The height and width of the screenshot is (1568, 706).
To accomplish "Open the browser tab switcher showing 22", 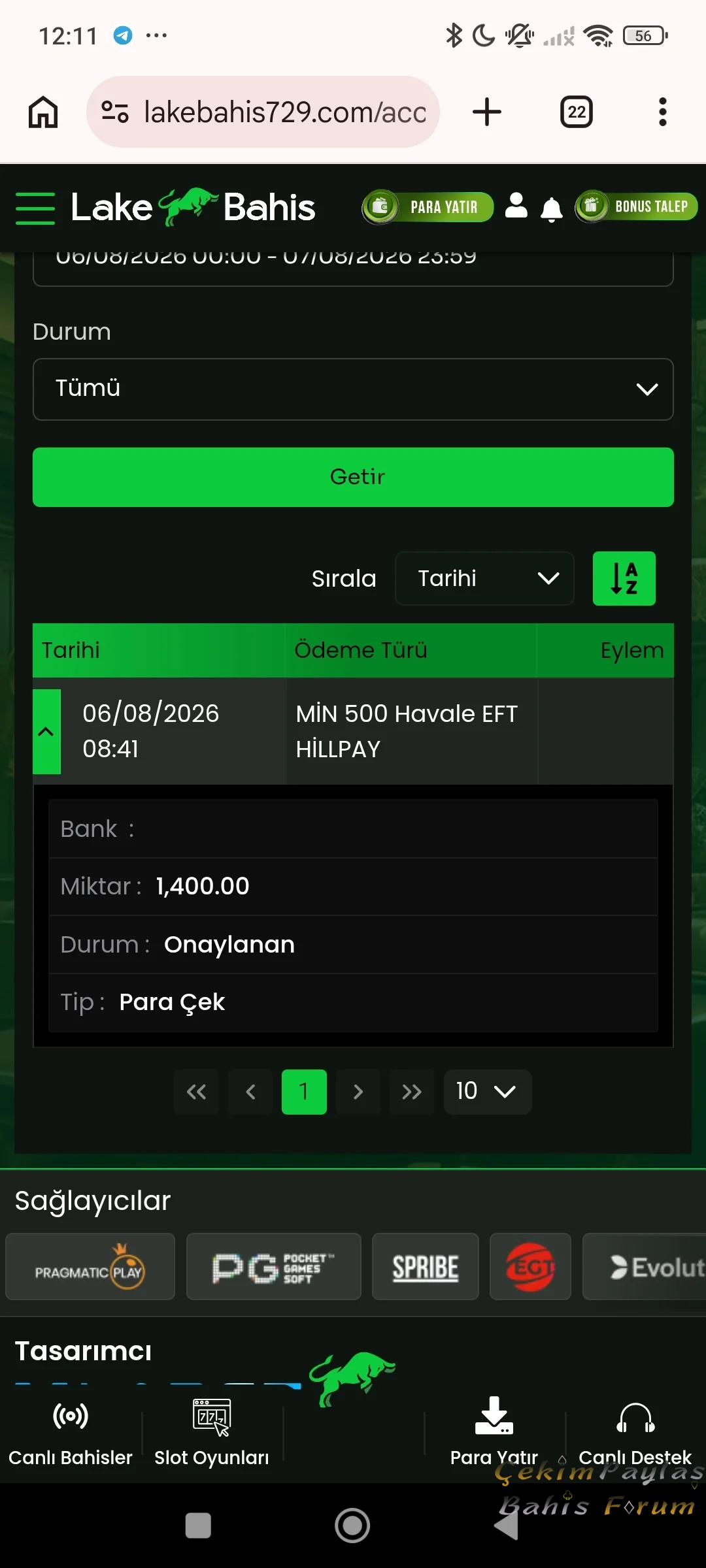I will coord(577,112).
